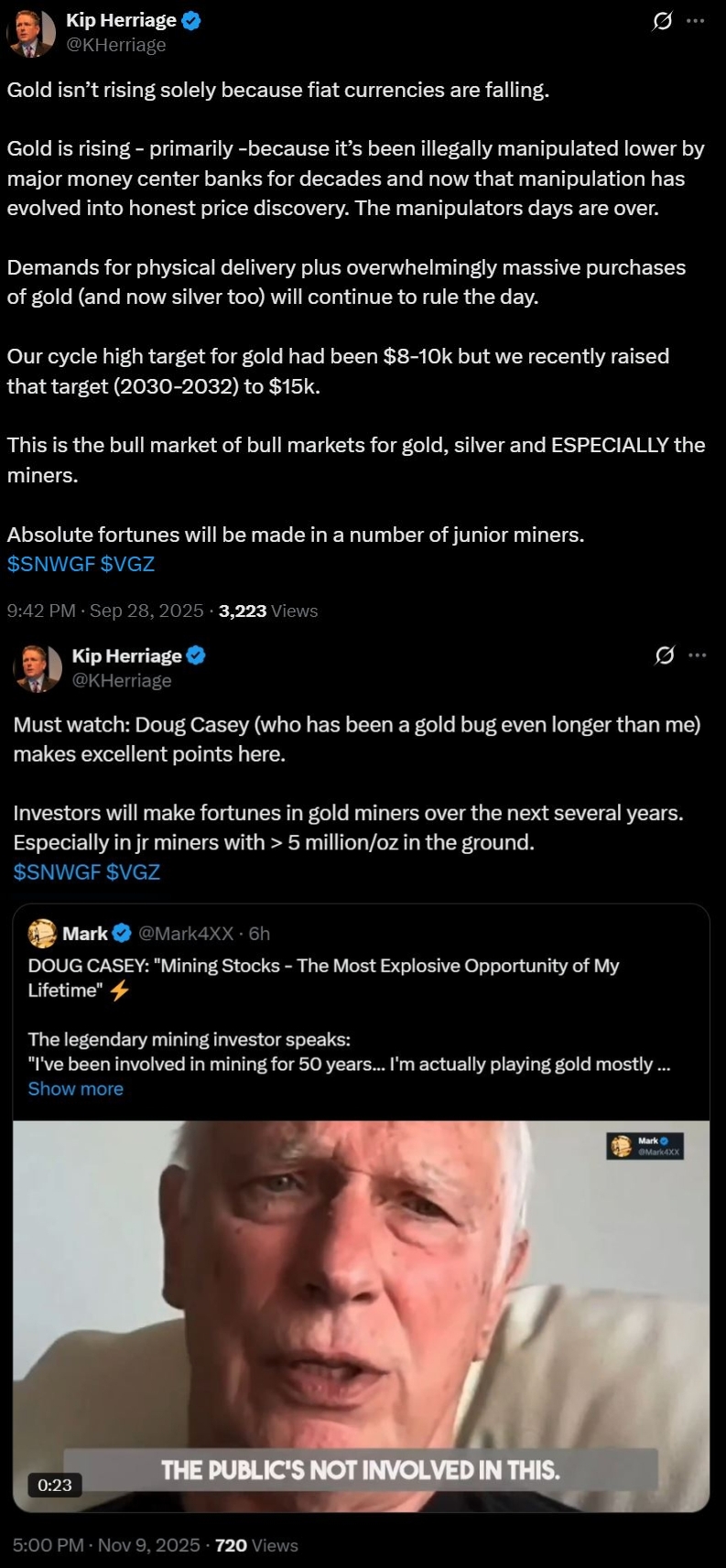This screenshot has height=1568, width=726.
Task: Open the $VGZ cashtag in the first post
Action: pyautogui.click(x=127, y=564)
